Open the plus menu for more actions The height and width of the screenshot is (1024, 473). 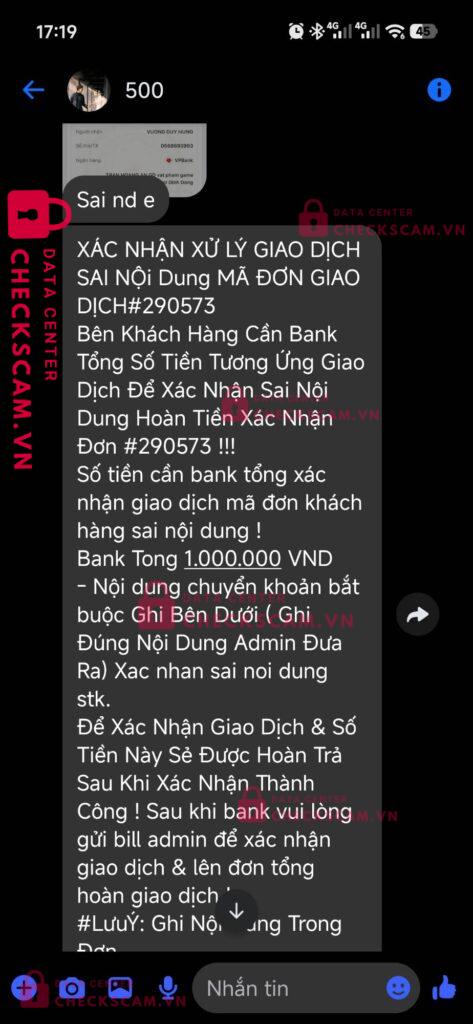coord(24,987)
